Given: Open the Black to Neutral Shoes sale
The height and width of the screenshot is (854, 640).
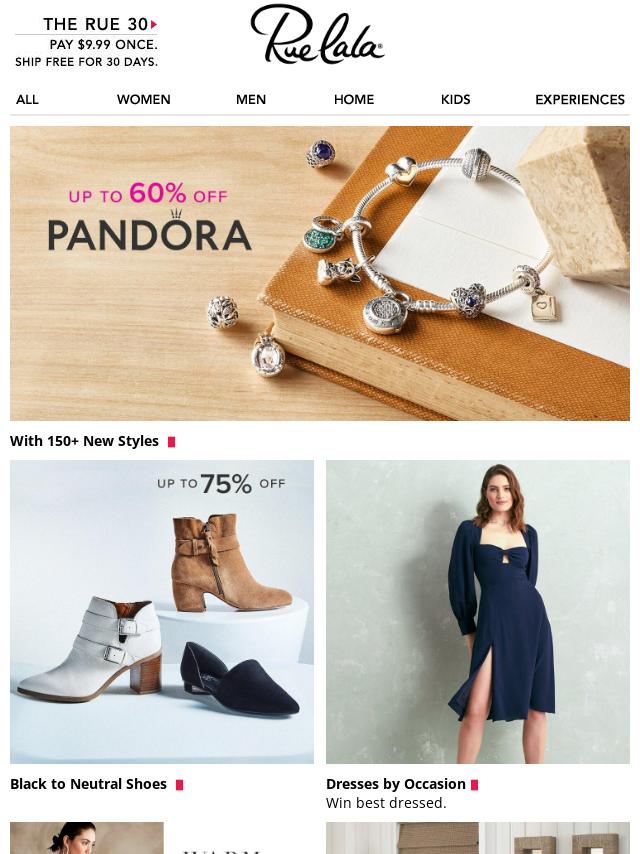Looking at the screenshot, I should pyautogui.click(x=162, y=612).
